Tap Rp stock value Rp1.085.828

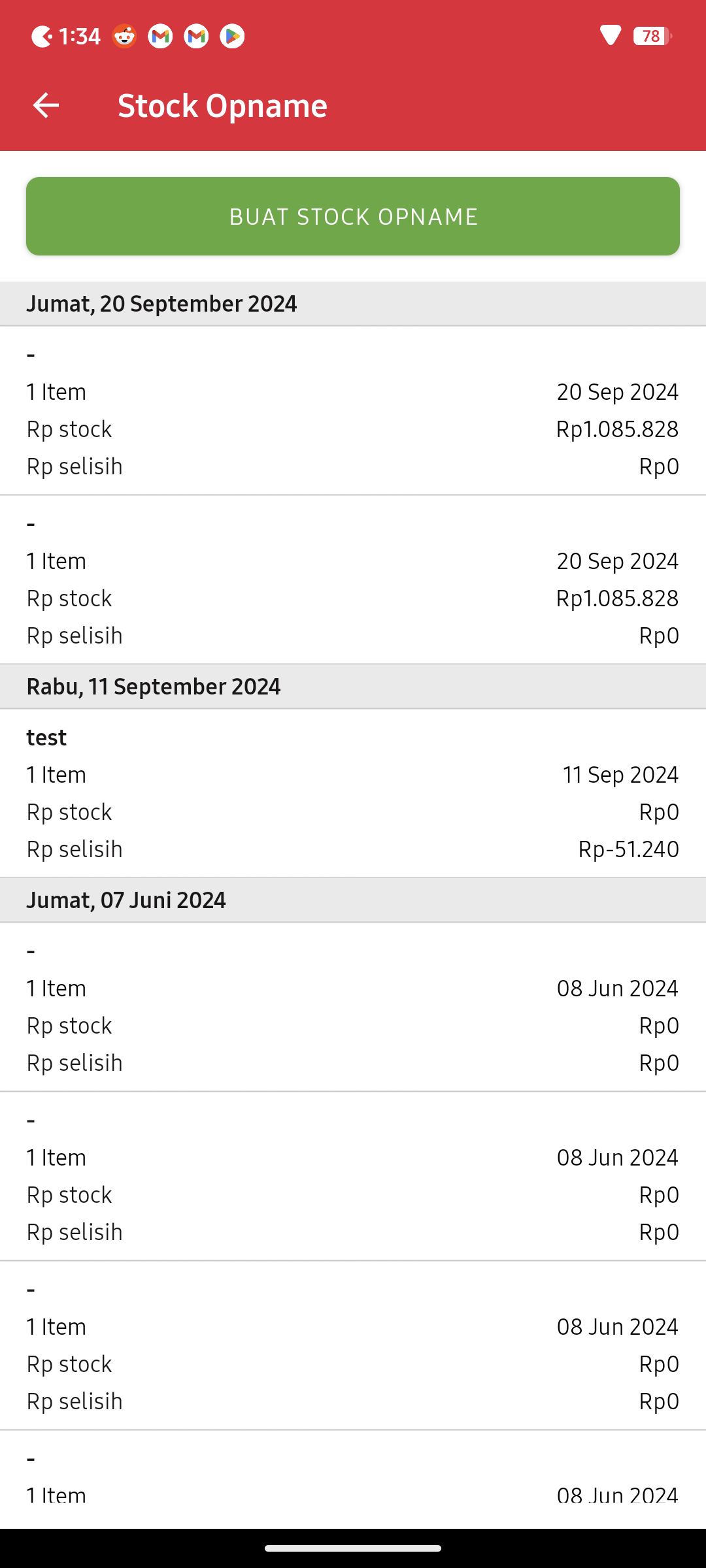click(x=617, y=429)
